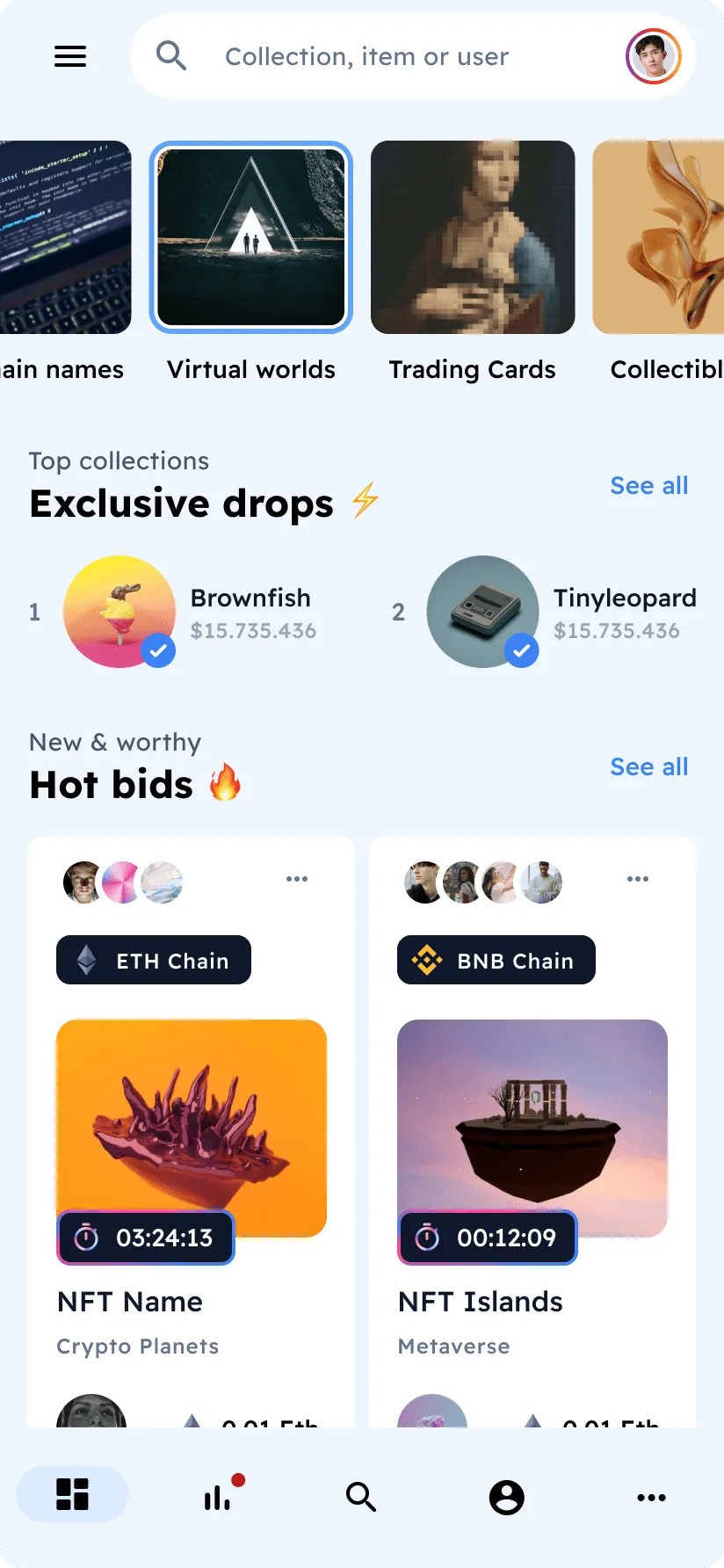Tap the search field for collections
This screenshot has height=1568, width=724.
[x=366, y=57]
